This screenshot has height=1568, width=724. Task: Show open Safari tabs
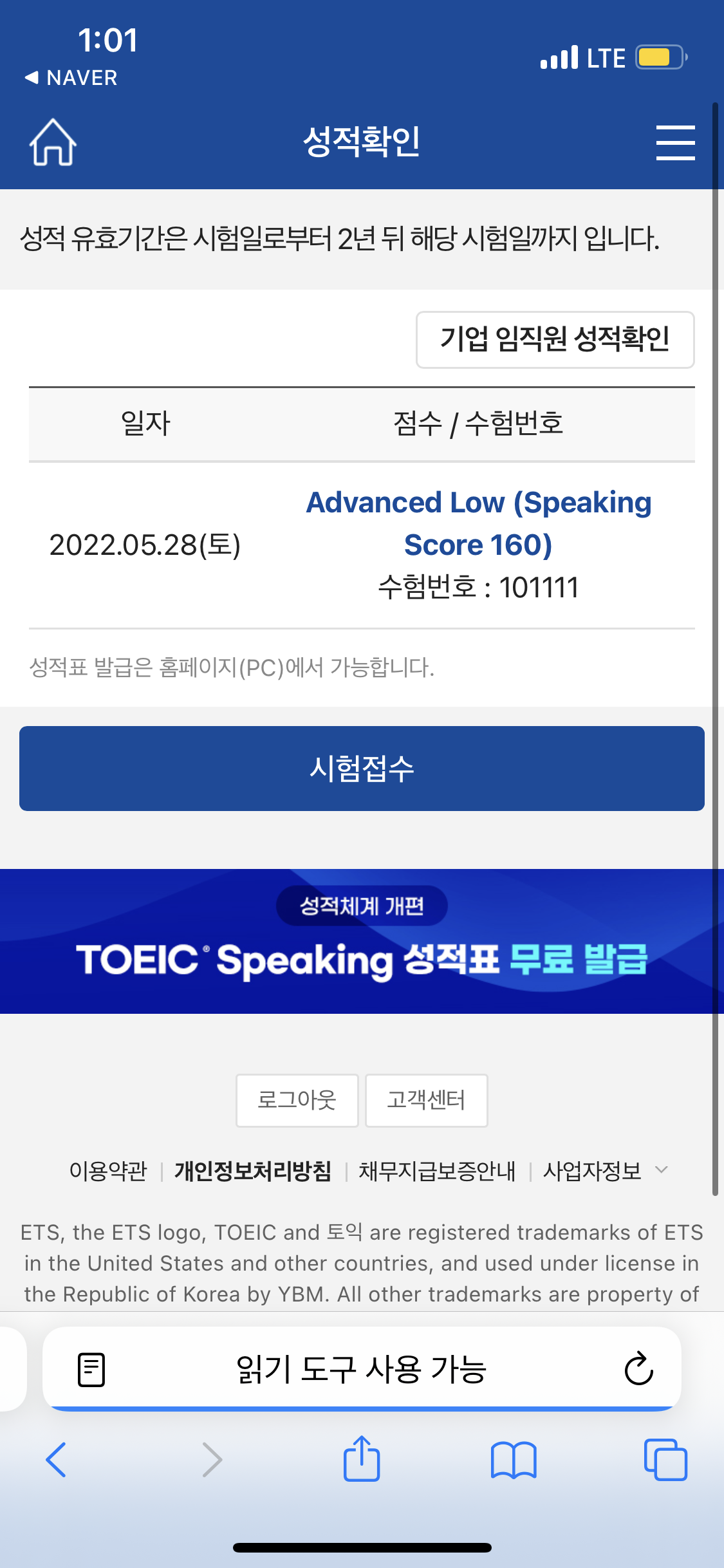[x=665, y=1459]
